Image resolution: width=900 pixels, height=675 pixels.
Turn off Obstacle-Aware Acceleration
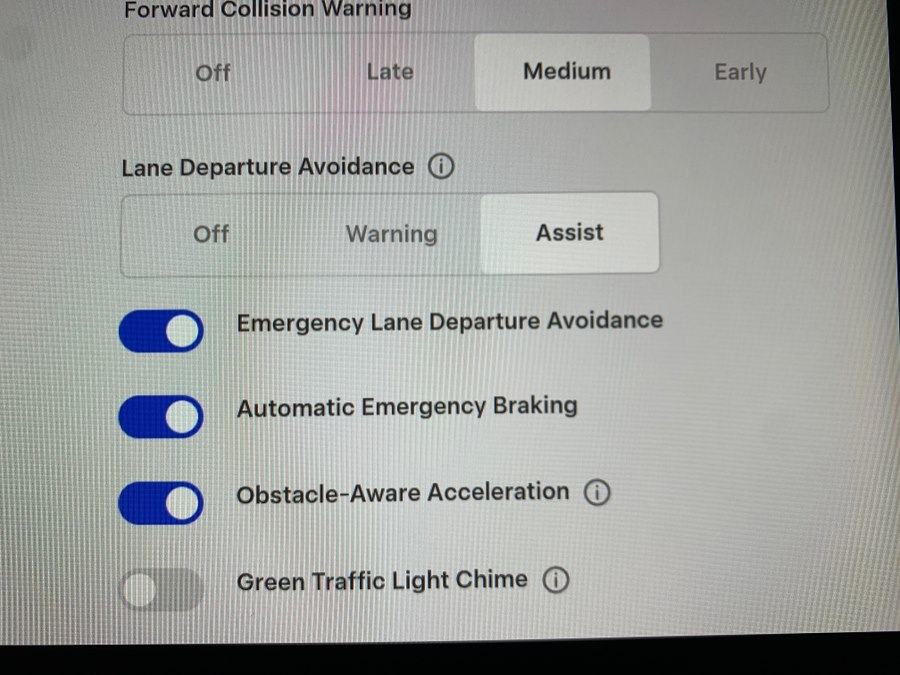(161, 503)
